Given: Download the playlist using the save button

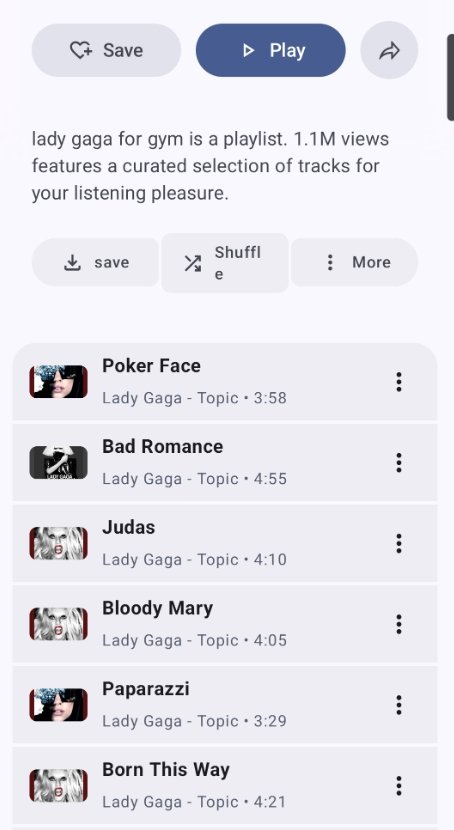Looking at the screenshot, I should pos(95,262).
